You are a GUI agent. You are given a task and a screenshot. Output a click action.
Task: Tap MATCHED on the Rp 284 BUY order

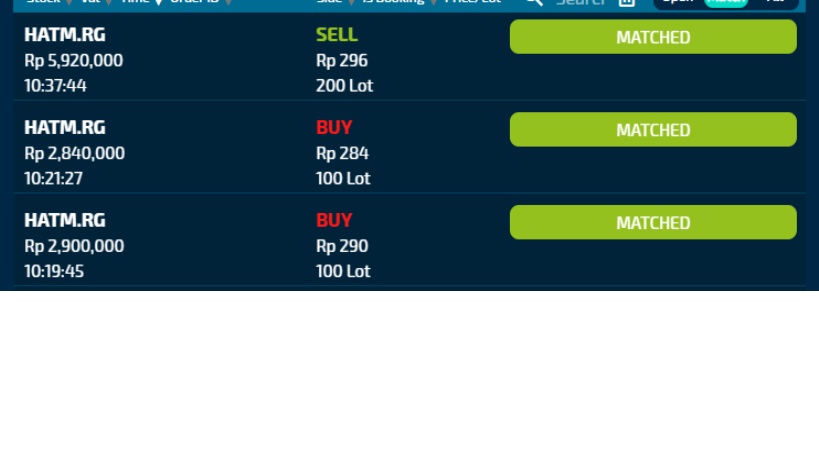tap(653, 130)
